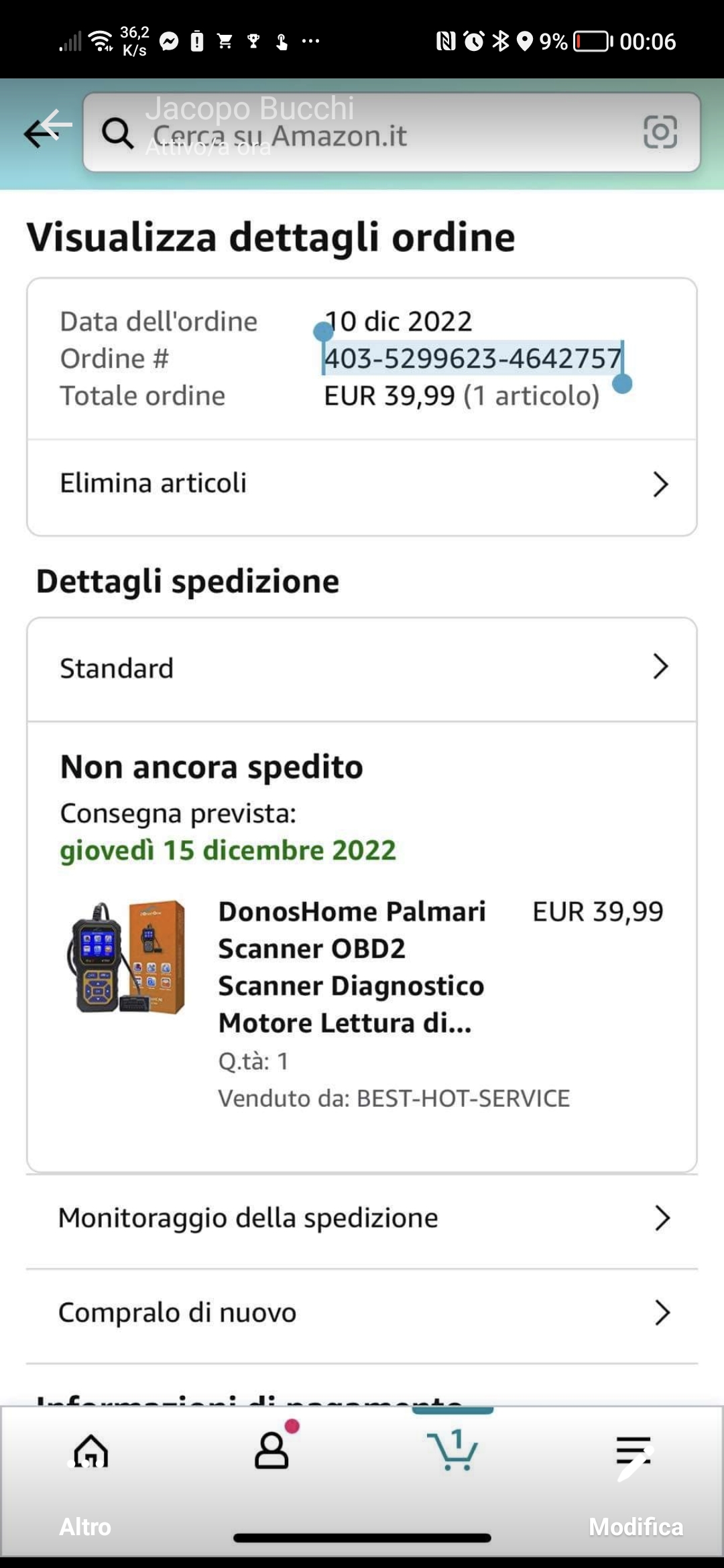The width and height of the screenshot is (724, 1568).
Task: Select Compralo di nuovo
Action: [x=362, y=1313]
